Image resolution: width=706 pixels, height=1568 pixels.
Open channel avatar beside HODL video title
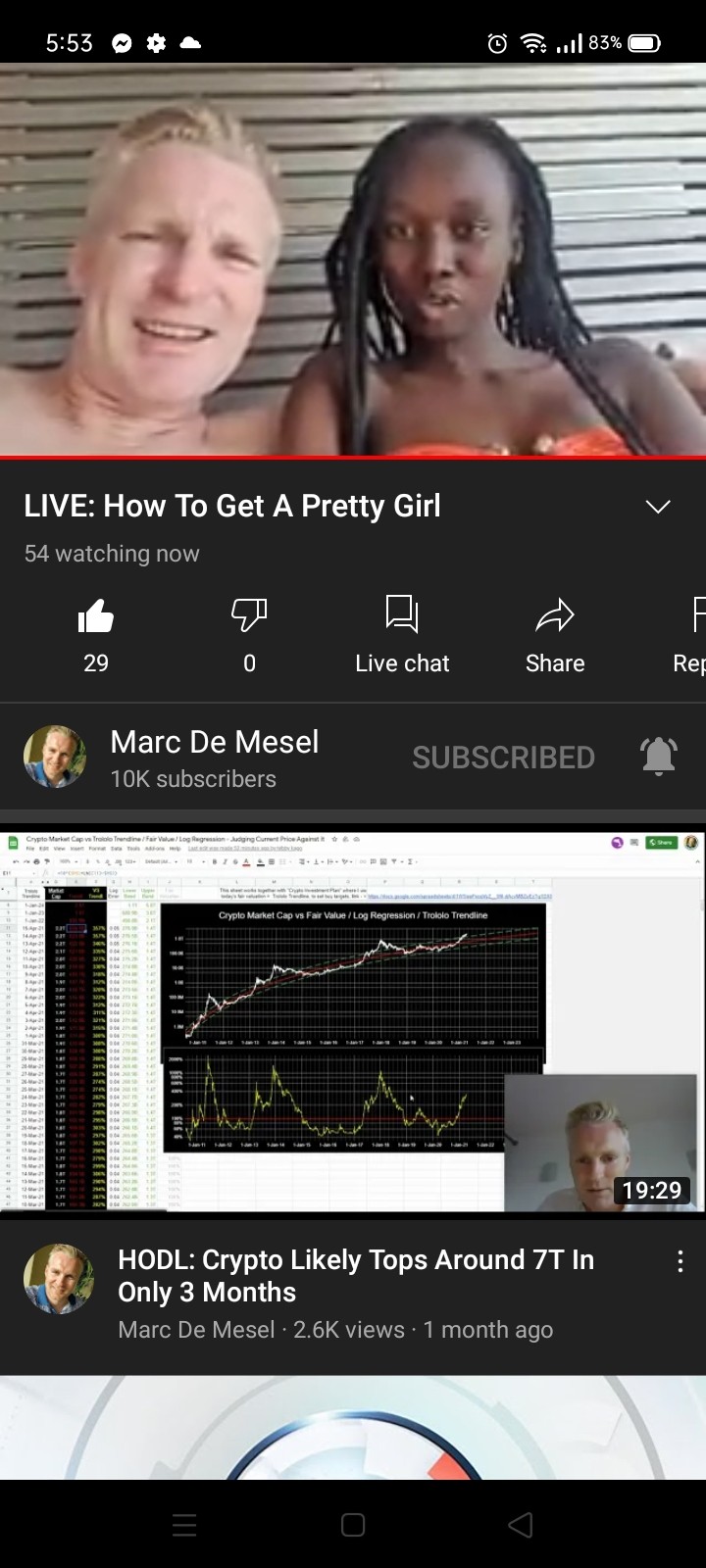[59, 1279]
